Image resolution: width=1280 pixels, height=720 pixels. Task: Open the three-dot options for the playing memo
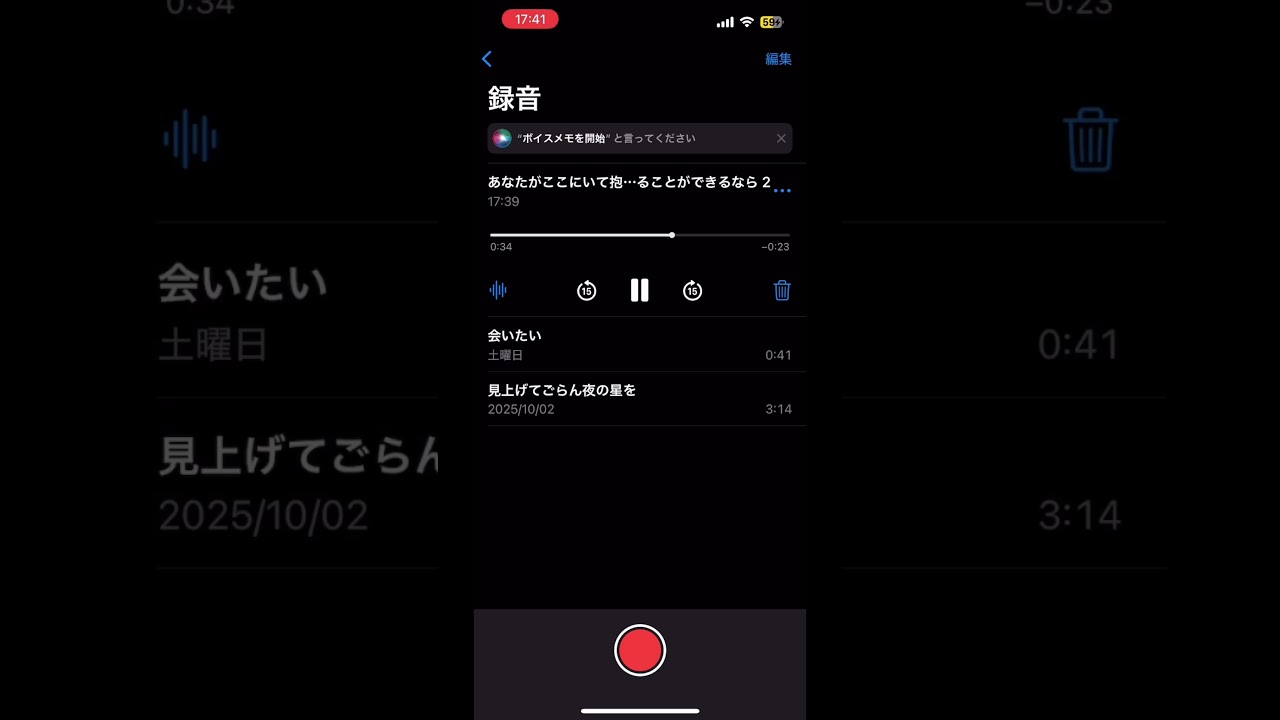click(782, 190)
